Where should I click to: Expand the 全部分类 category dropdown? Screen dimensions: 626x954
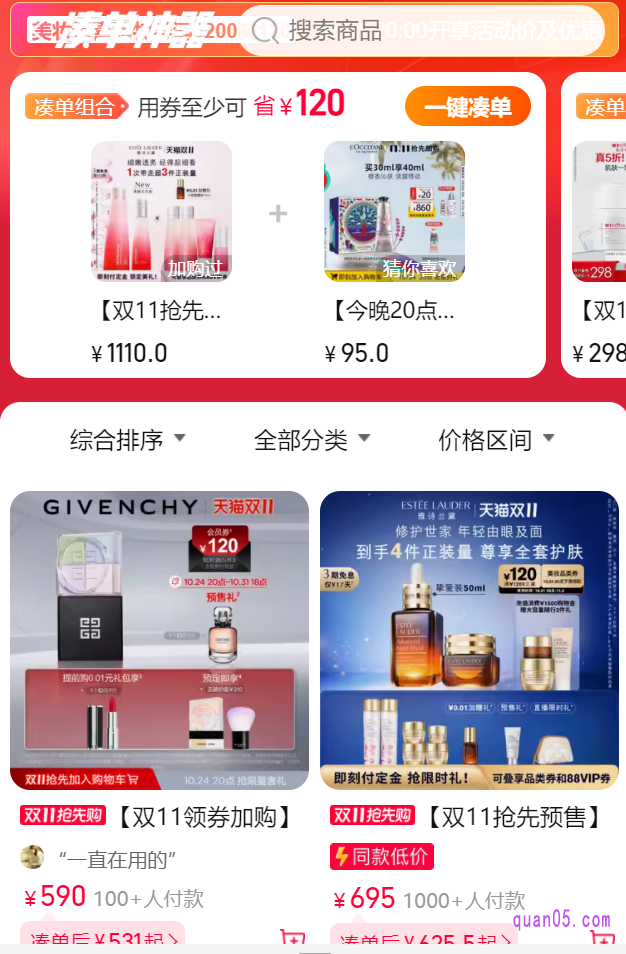coord(312,439)
